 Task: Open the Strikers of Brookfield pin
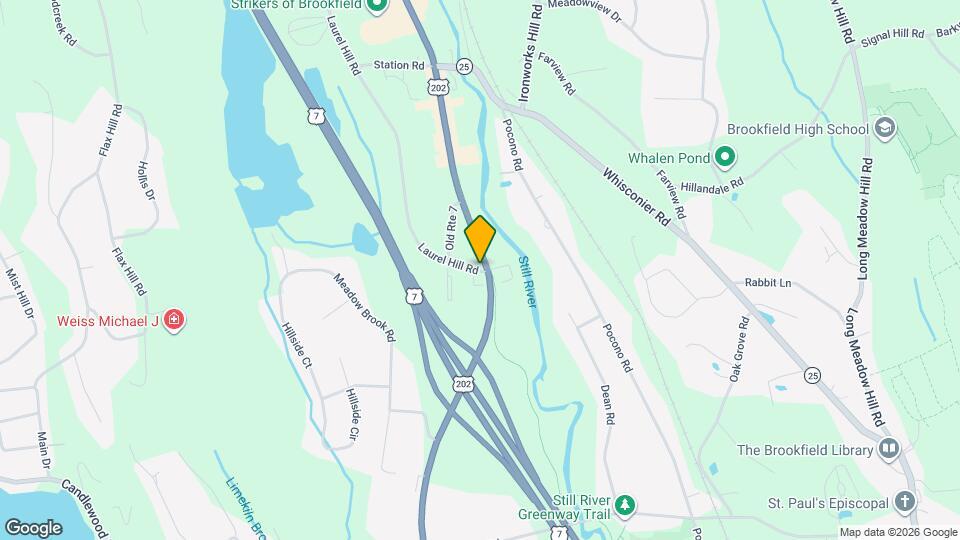click(x=377, y=7)
